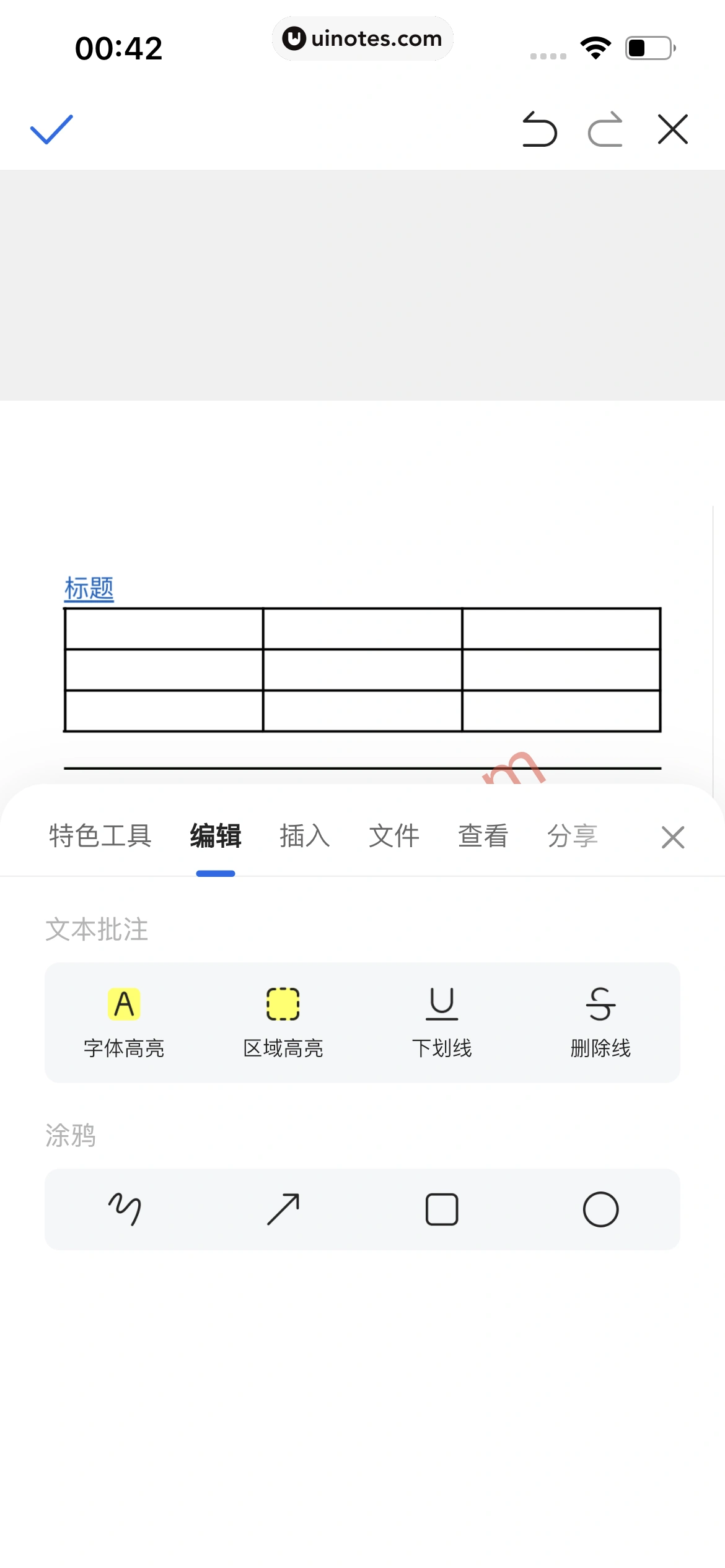Use the 删除线 strikethrough tool
Image resolution: width=725 pixels, height=1568 pixels.
(600, 1022)
